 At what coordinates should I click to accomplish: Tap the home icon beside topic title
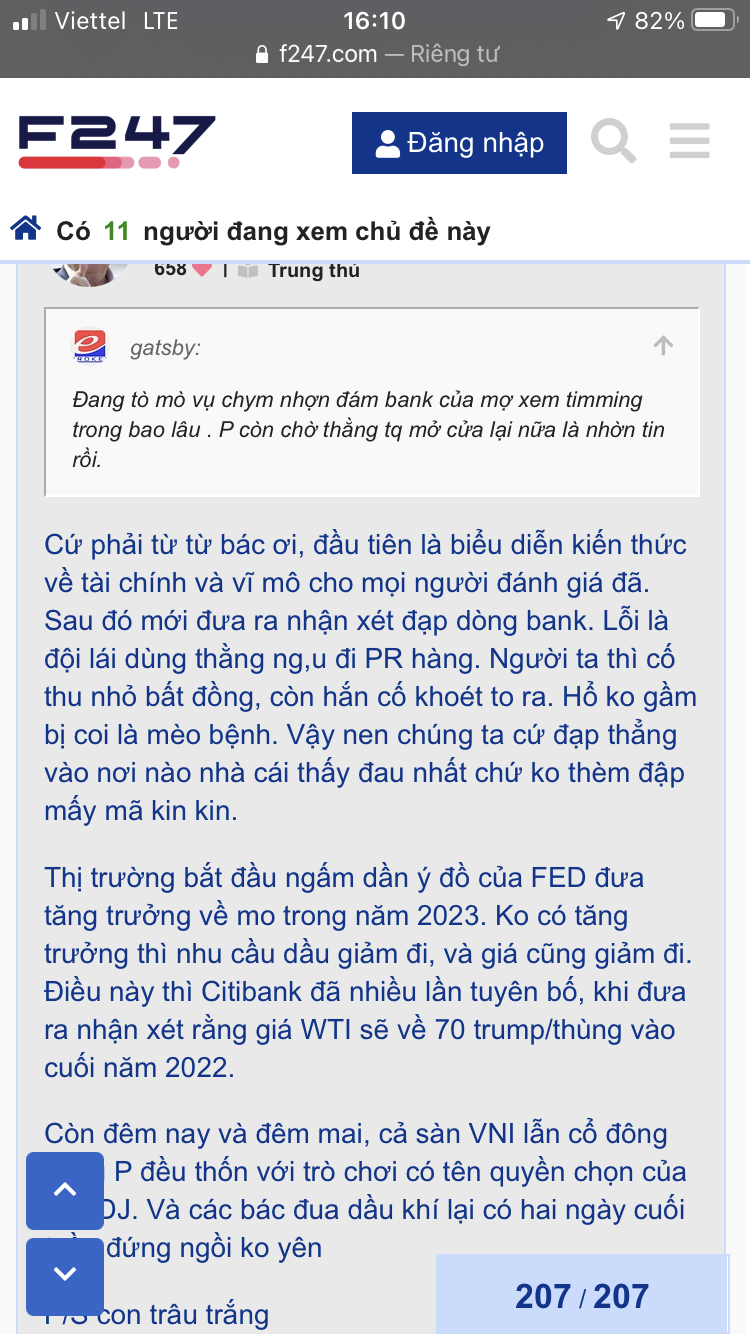click(x=26, y=230)
